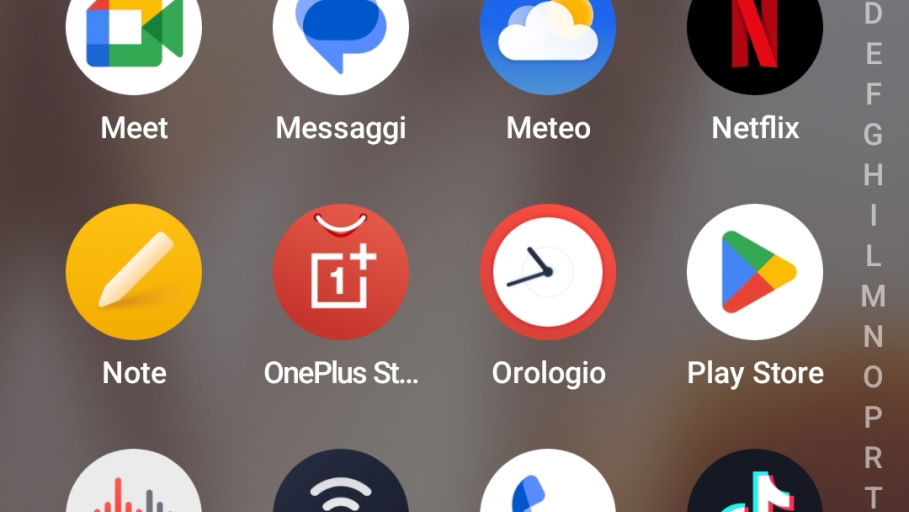Select letter P in the alphabet index
The width and height of the screenshot is (909, 512).
(x=873, y=417)
